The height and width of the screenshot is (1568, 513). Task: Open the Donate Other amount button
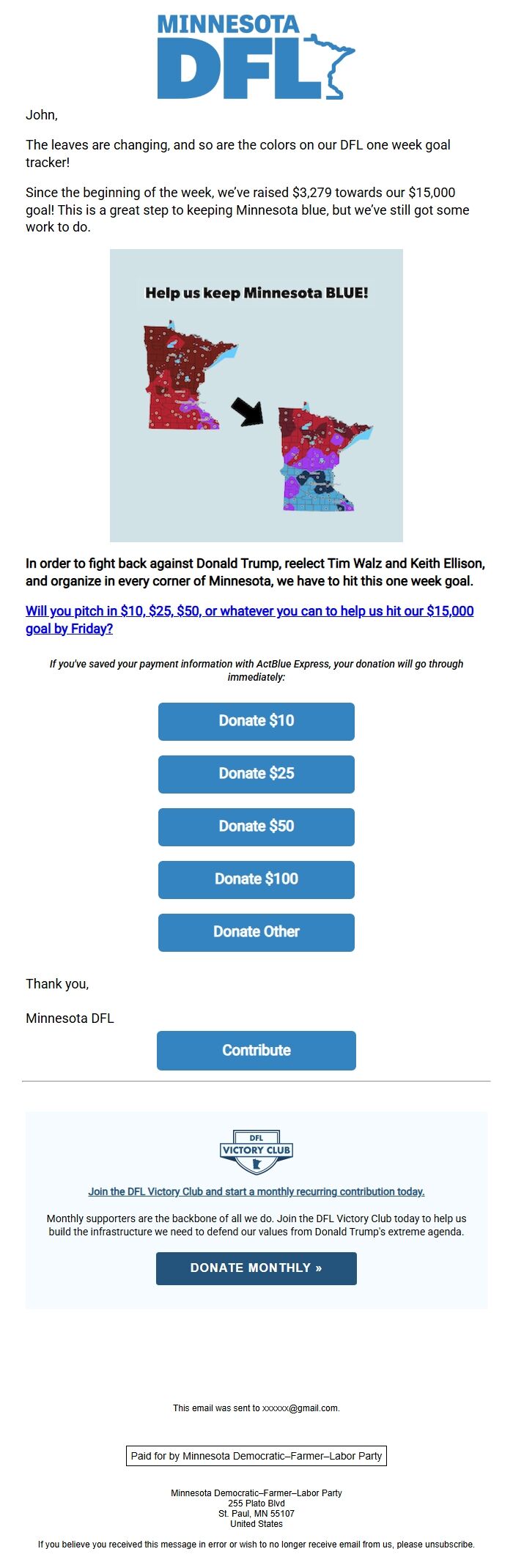coord(256,932)
